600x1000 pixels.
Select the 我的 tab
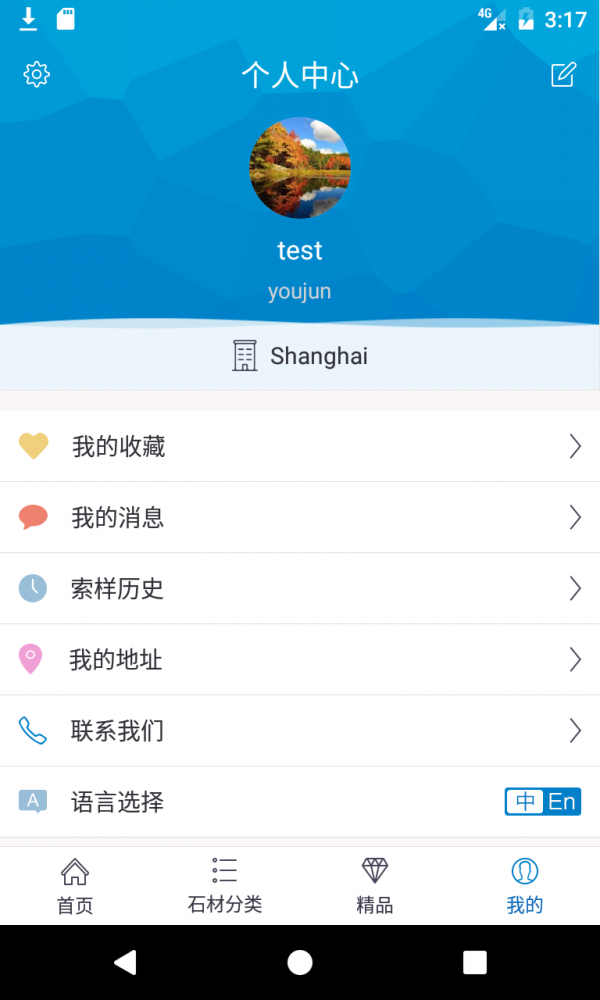pos(524,886)
